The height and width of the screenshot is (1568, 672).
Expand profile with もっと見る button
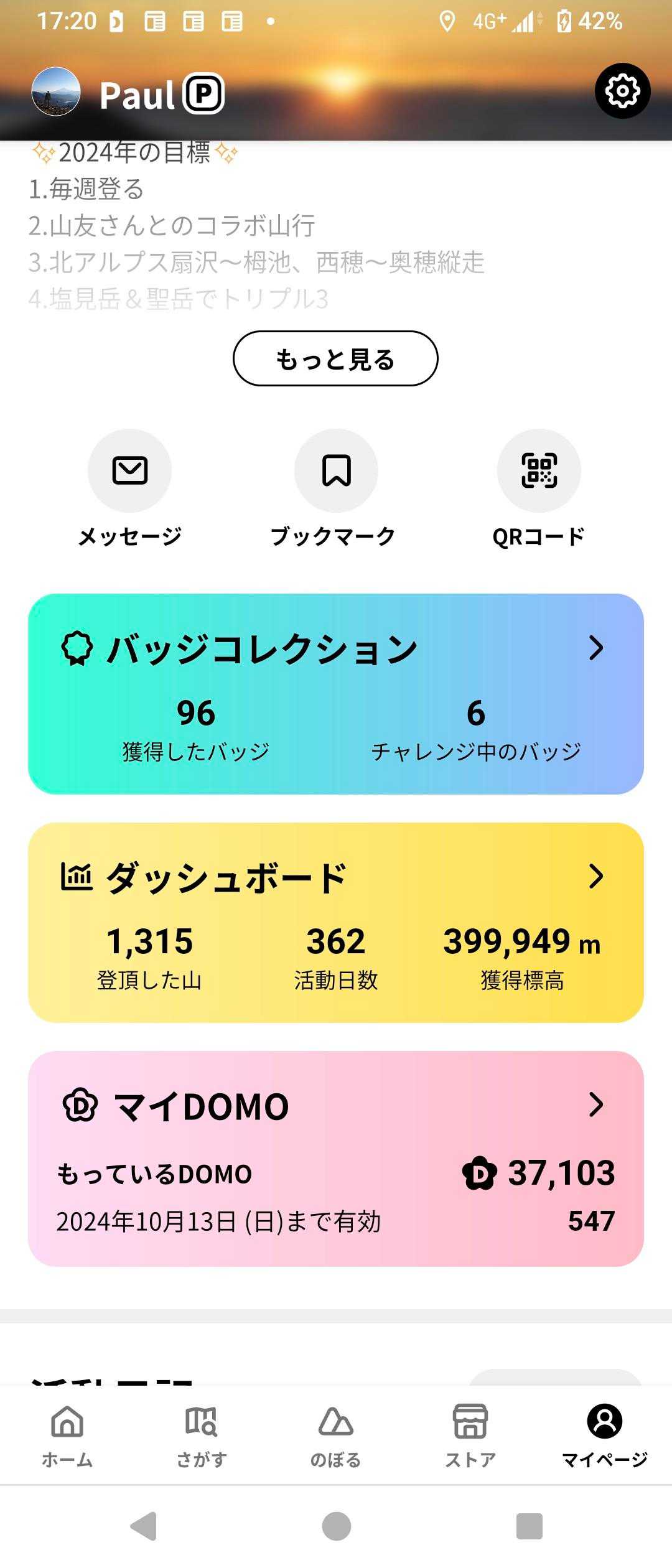[335, 358]
